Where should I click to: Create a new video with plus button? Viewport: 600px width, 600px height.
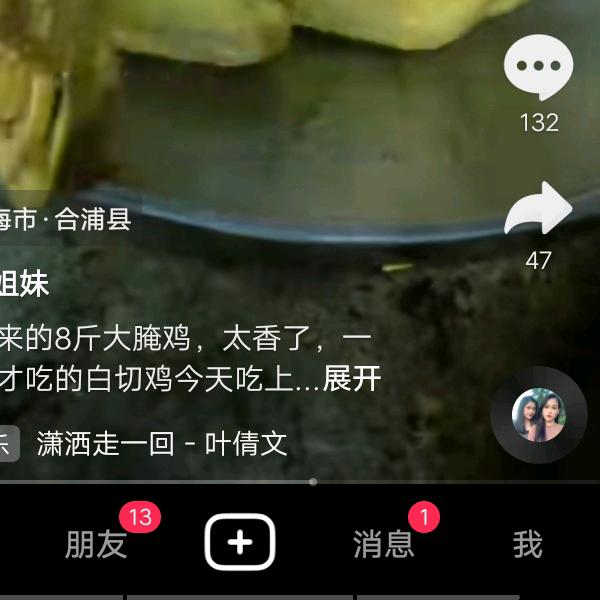coord(240,543)
